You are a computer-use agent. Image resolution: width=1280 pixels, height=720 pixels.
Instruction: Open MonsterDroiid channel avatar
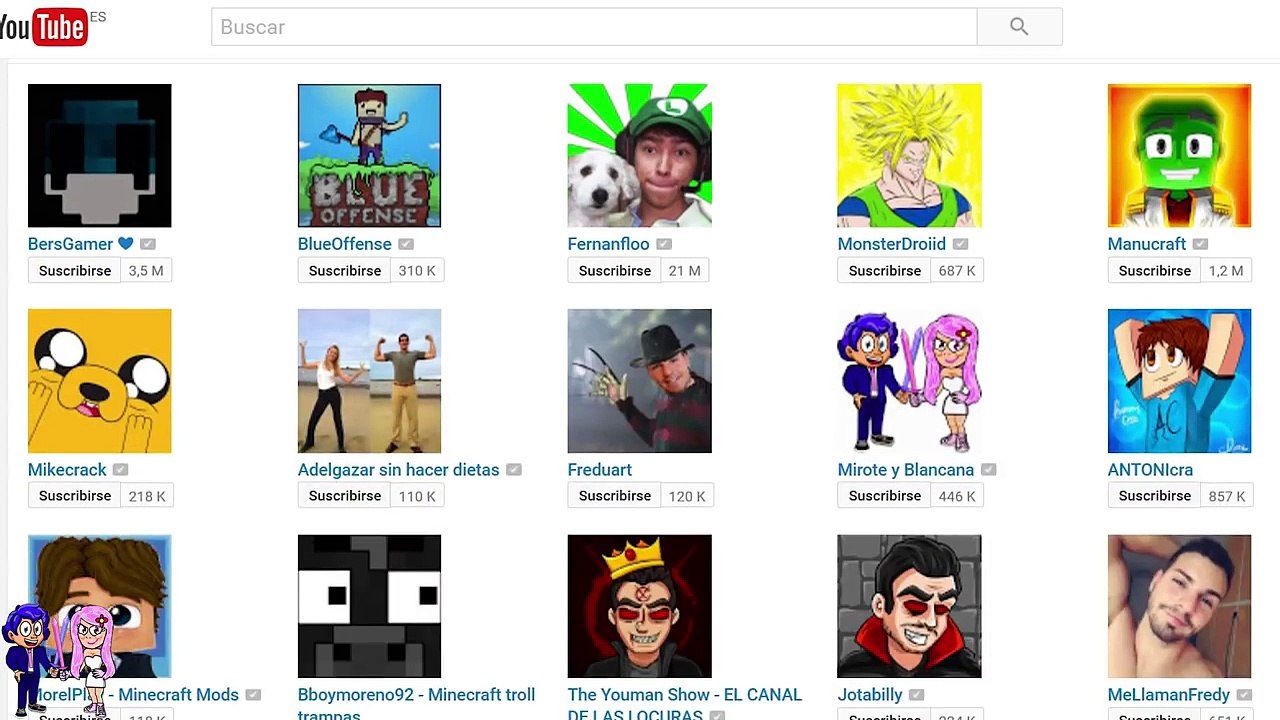click(x=909, y=156)
